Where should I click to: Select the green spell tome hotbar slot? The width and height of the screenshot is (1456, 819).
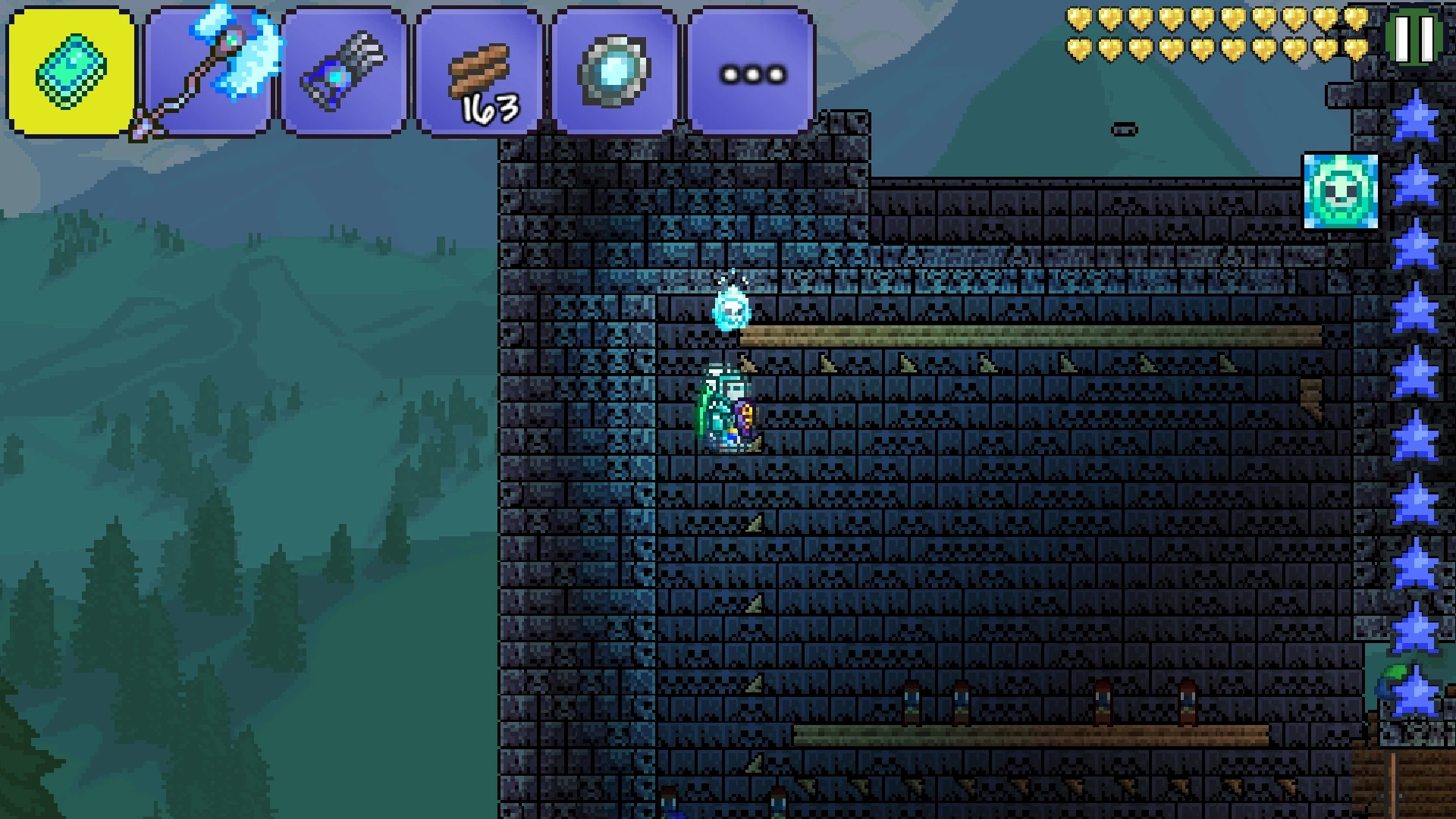point(72,72)
